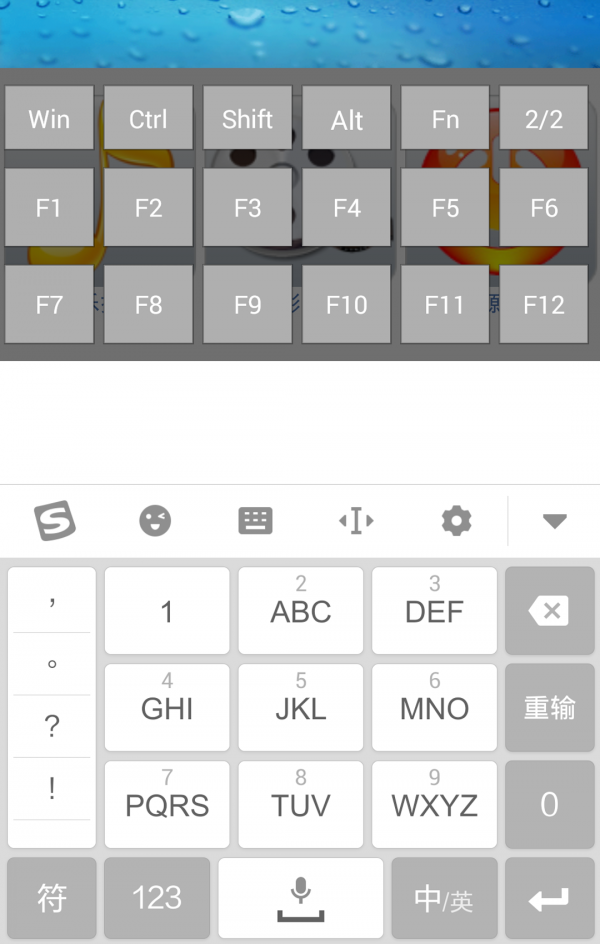Toggle 中/英 language key
This screenshot has width=600, height=944.
point(444,898)
